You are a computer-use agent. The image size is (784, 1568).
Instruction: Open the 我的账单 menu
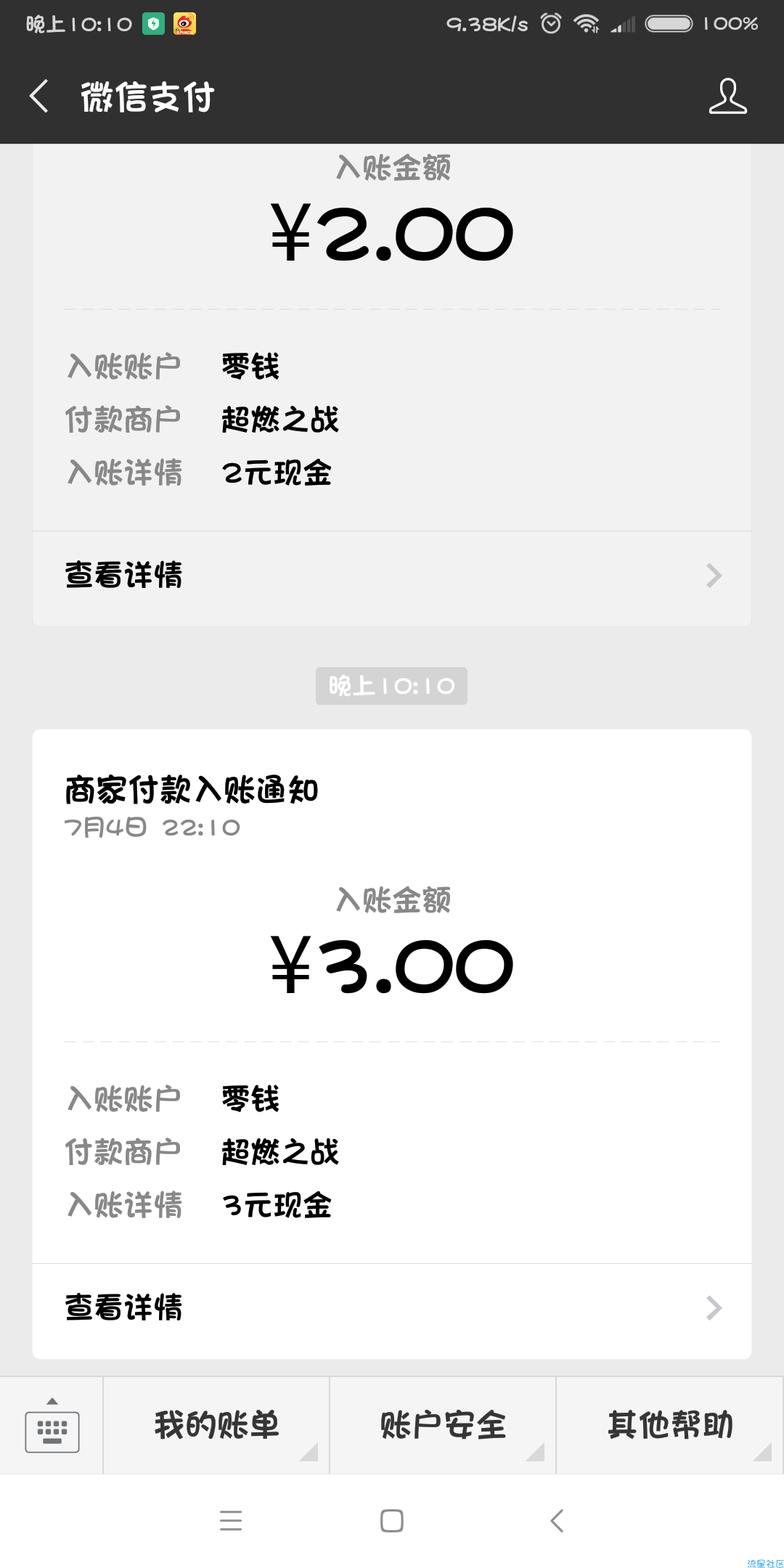click(216, 1426)
